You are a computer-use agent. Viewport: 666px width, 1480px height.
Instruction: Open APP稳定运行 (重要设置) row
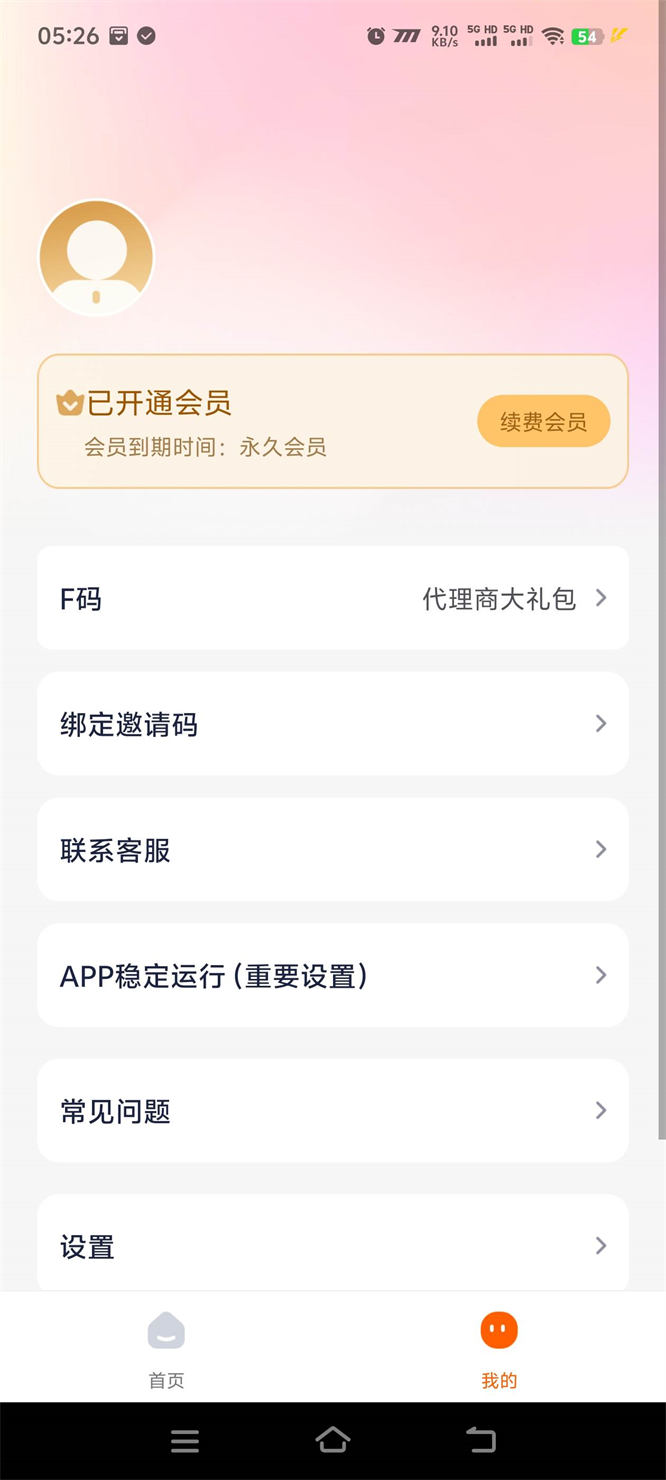click(x=332, y=975)
